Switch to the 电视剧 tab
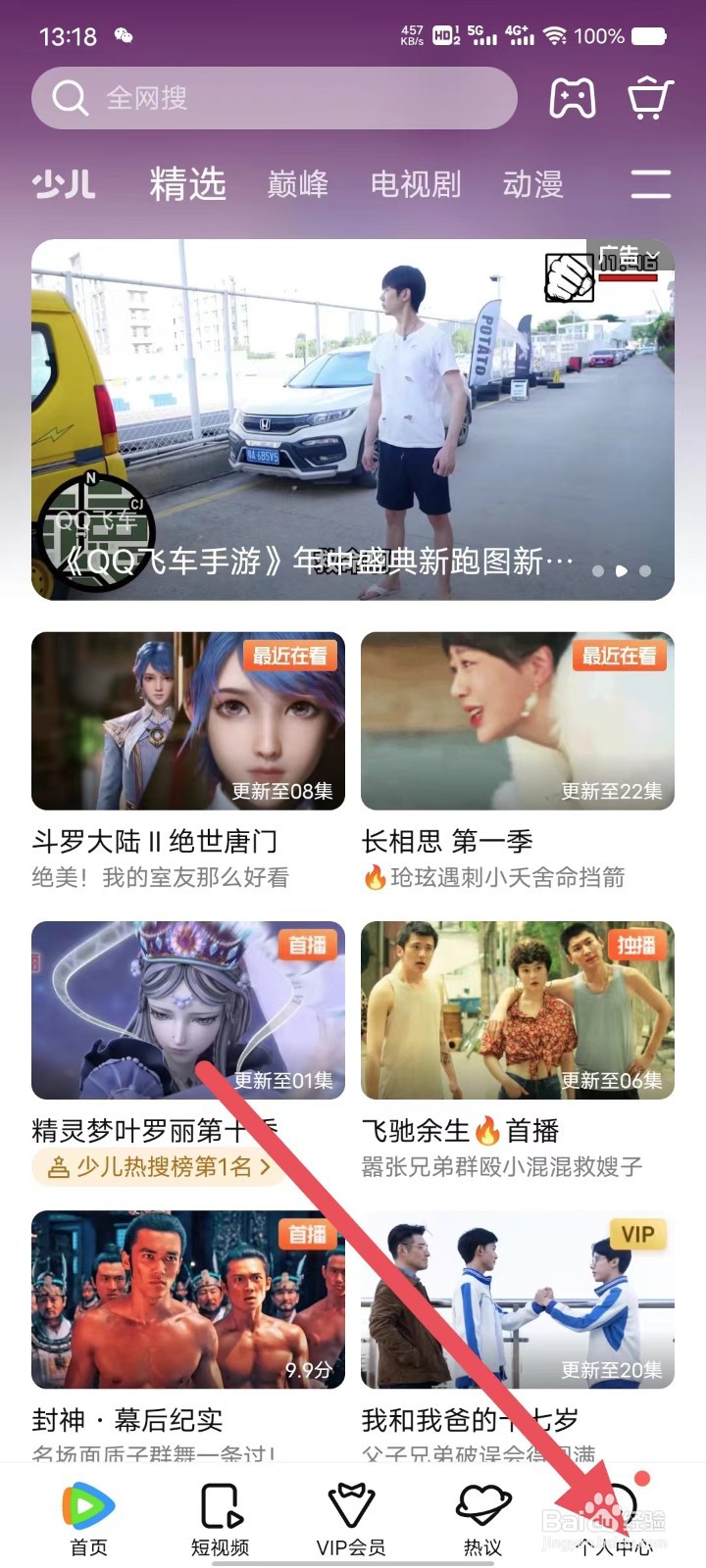Image resolution: width=706 pixels, height=1568 pixels. point(416,185)
